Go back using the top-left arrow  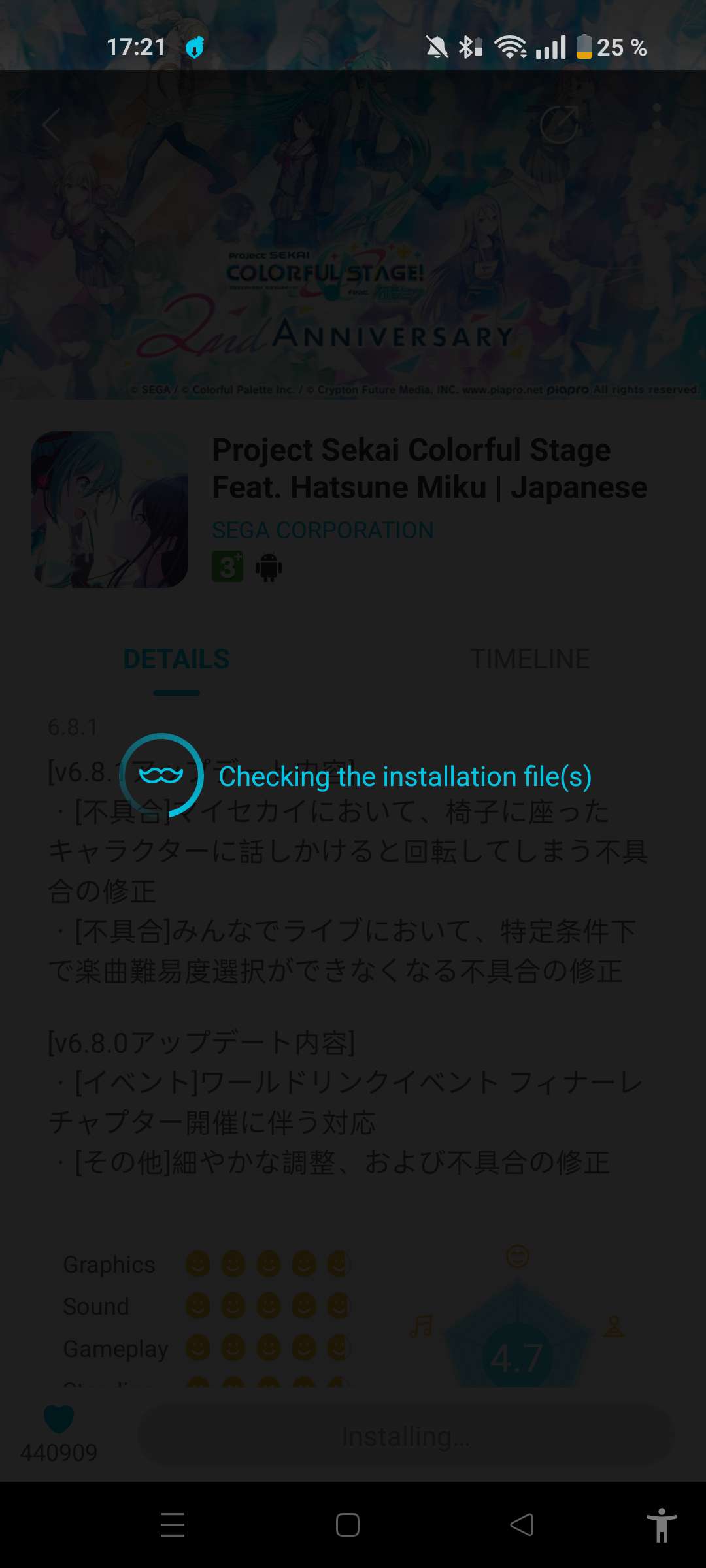coord(51,125)
